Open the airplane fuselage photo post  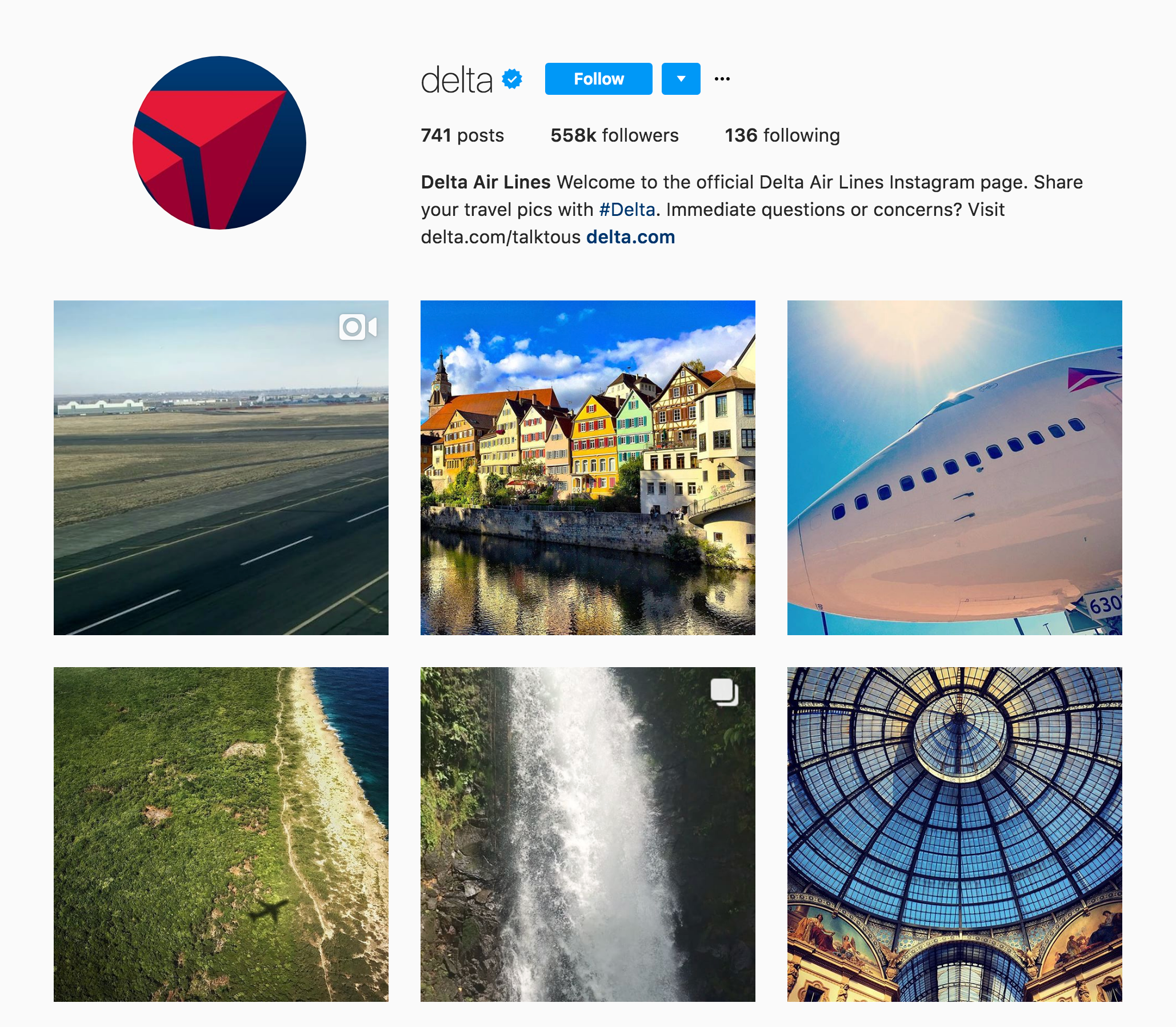954,468
